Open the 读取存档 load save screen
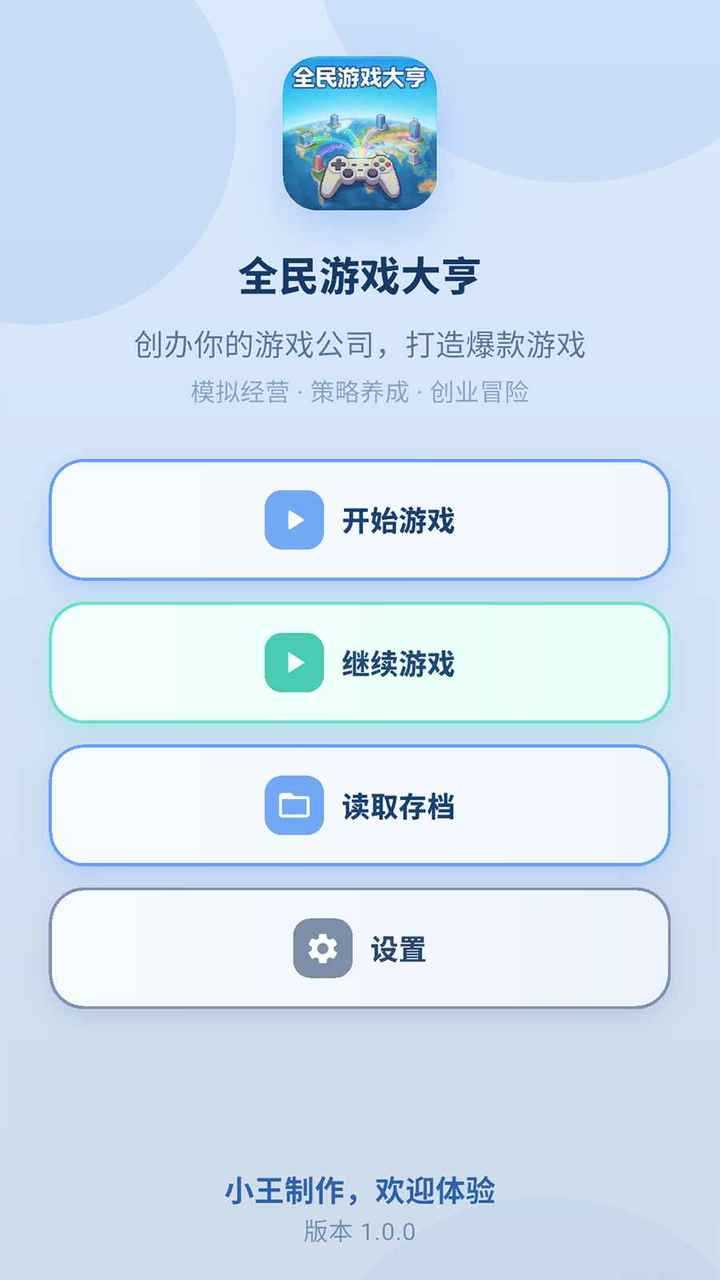Viewport: 720px width, 1280px height. click(360, 805)
